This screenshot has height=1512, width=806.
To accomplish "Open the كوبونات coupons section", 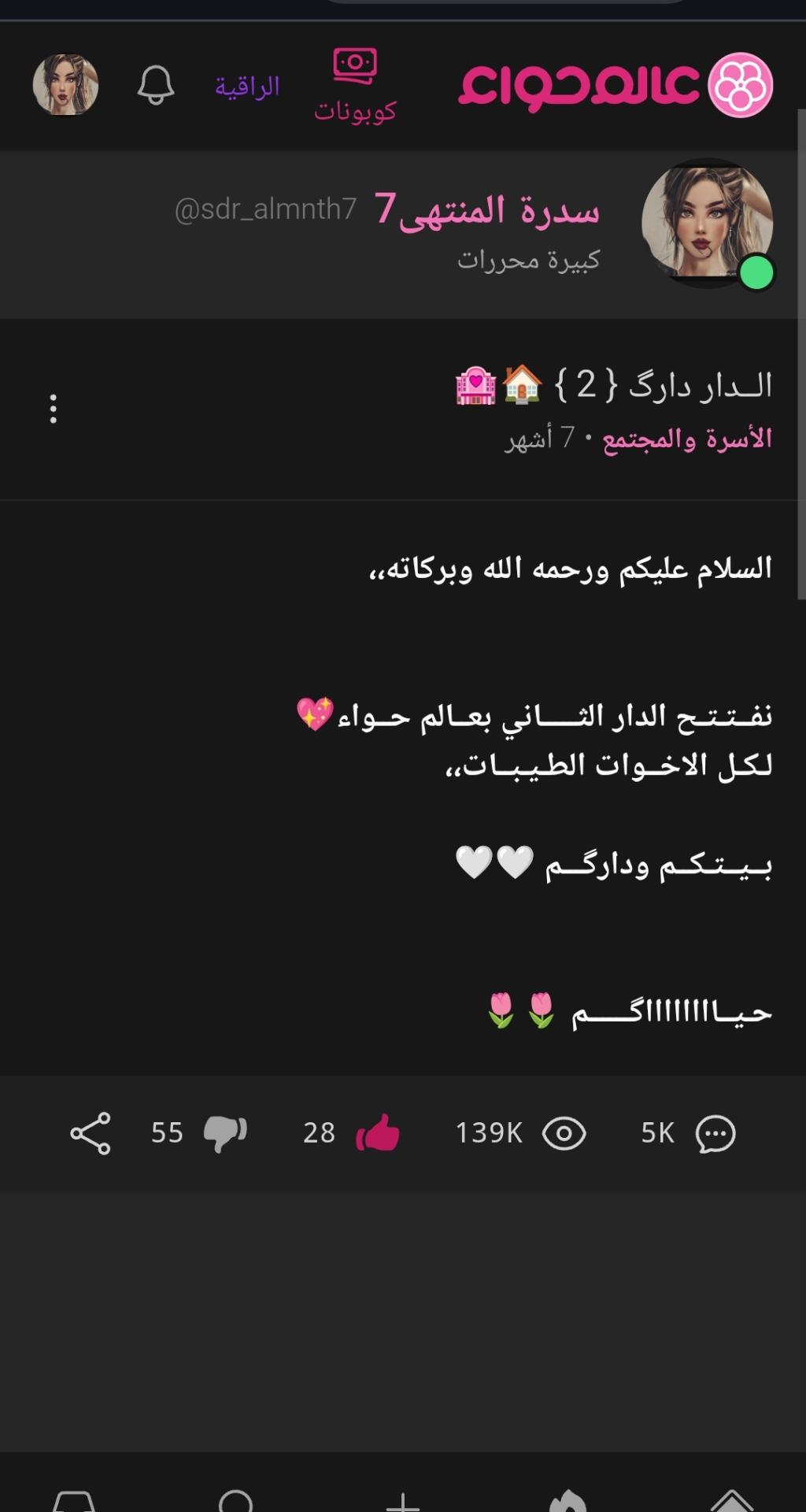I will (355, 87).
